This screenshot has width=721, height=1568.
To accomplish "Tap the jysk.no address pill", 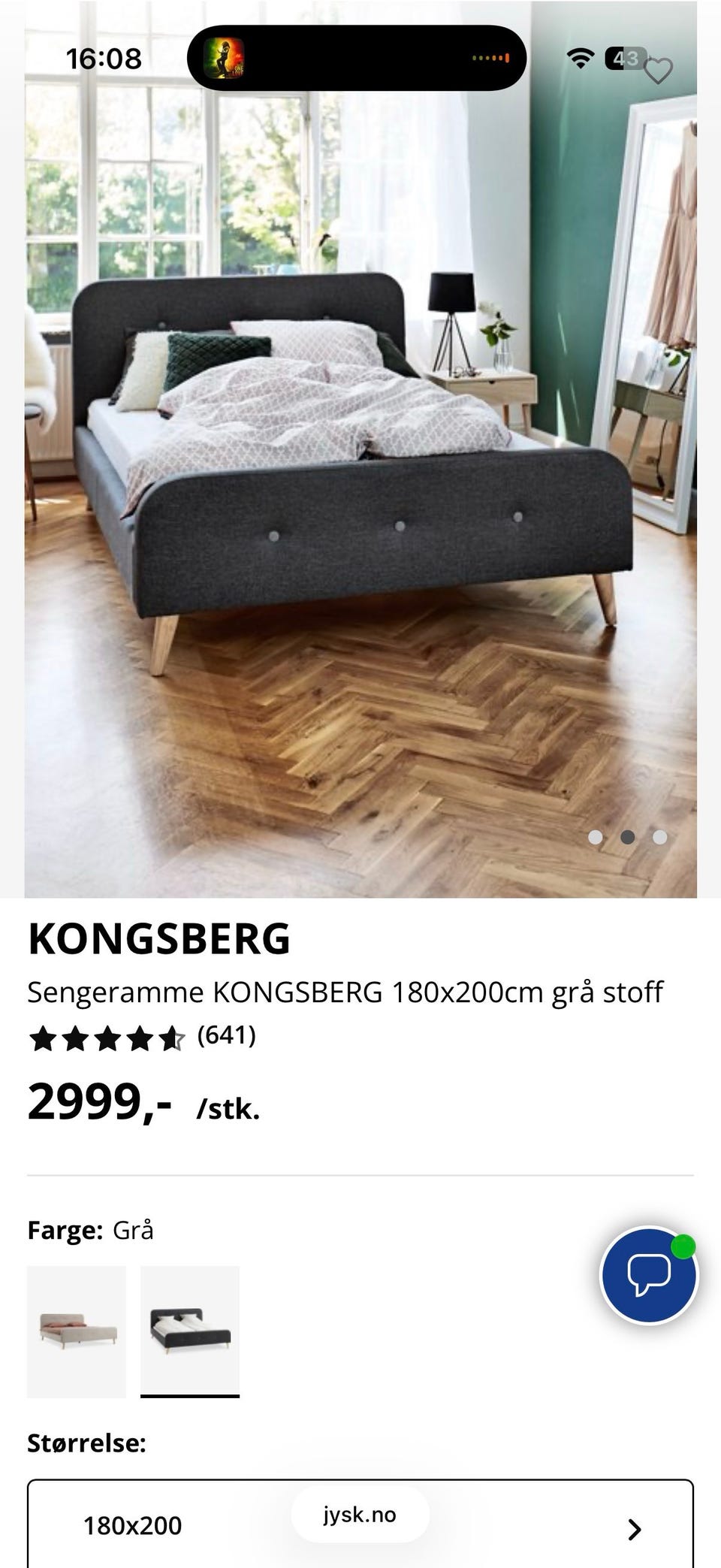I will click(359, 1515).
